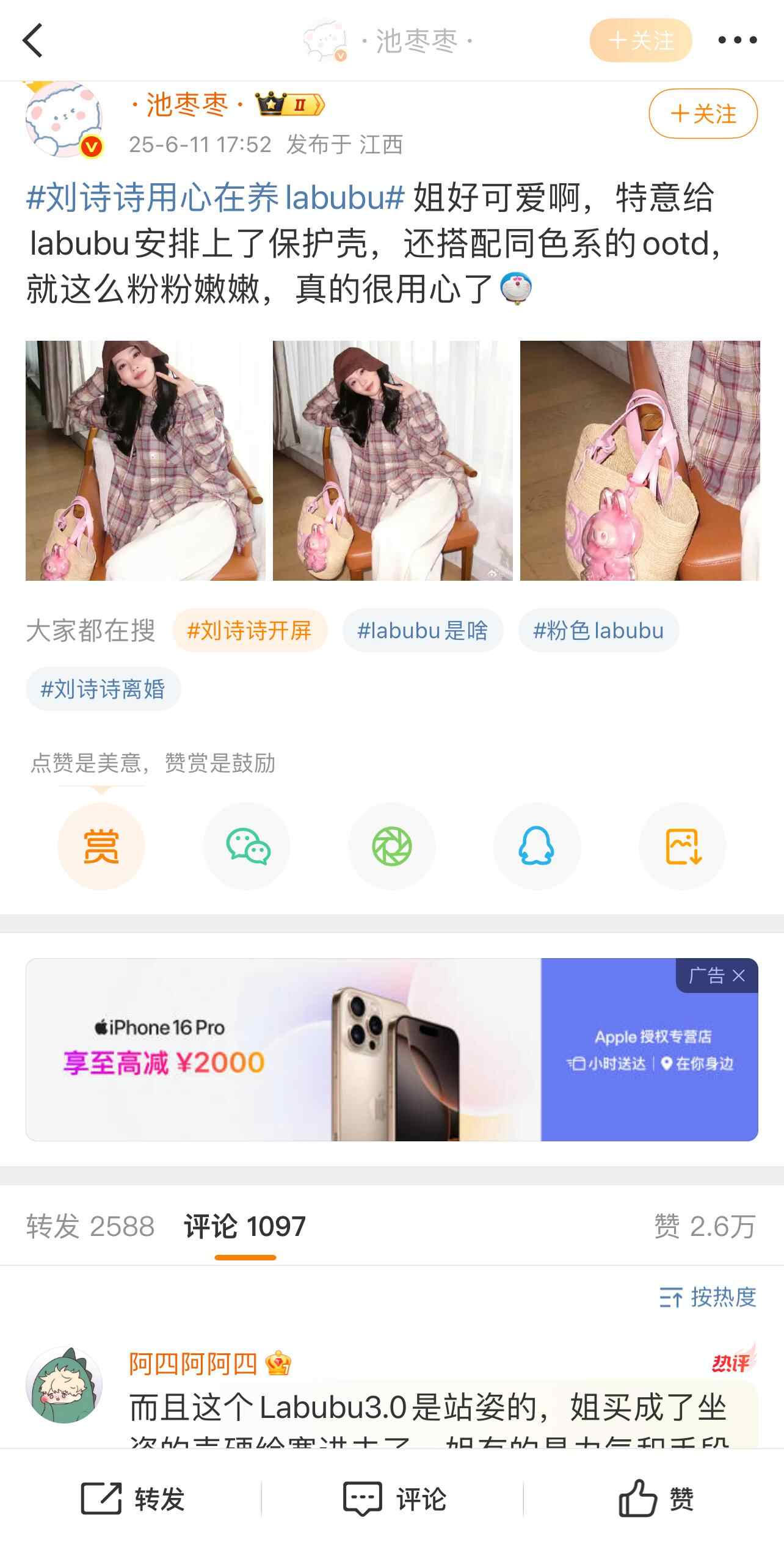Go back using the top-left arrow
This screenshot has width=784, height=1548.
33,40
